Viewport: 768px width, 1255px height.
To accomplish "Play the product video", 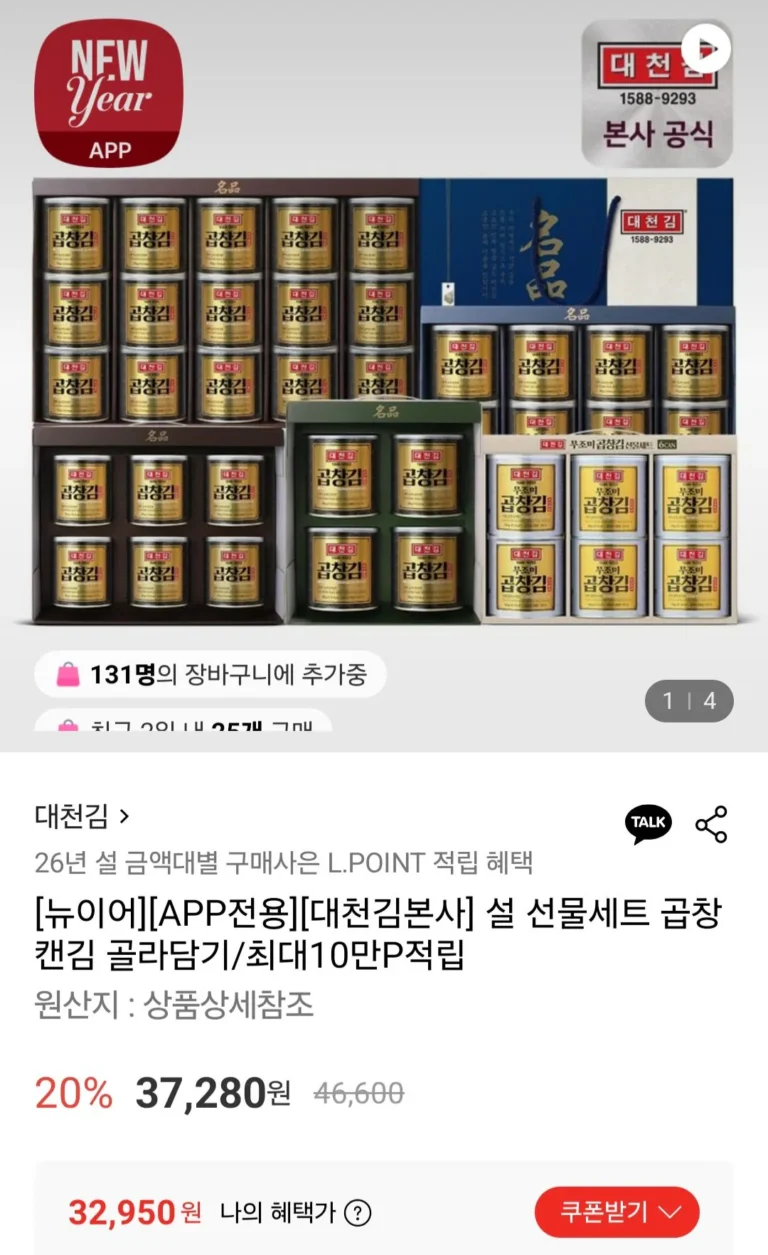I will (x=706, y=47).
